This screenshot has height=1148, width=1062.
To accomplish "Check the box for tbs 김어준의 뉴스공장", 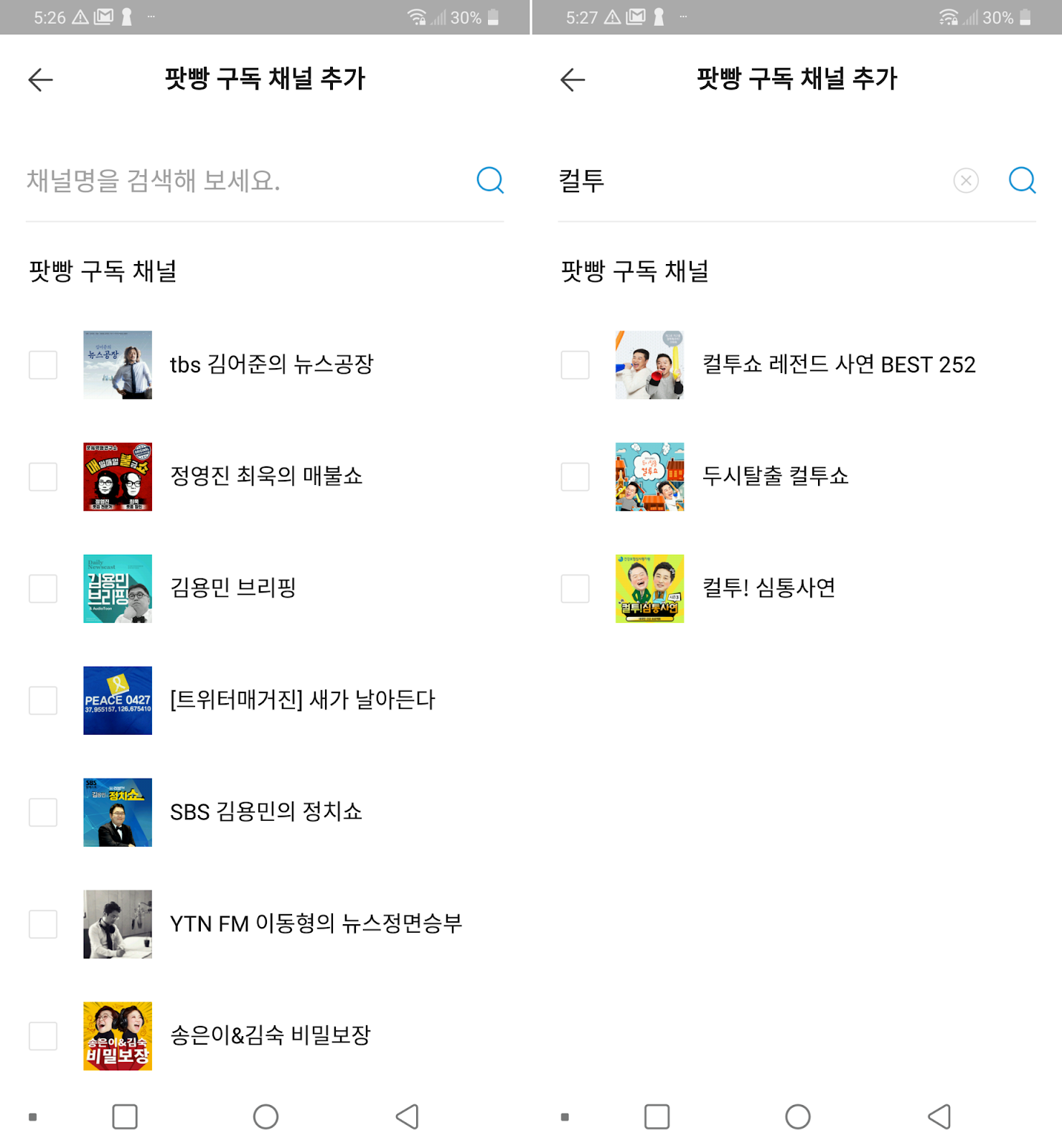I will (x=43, y=364).
